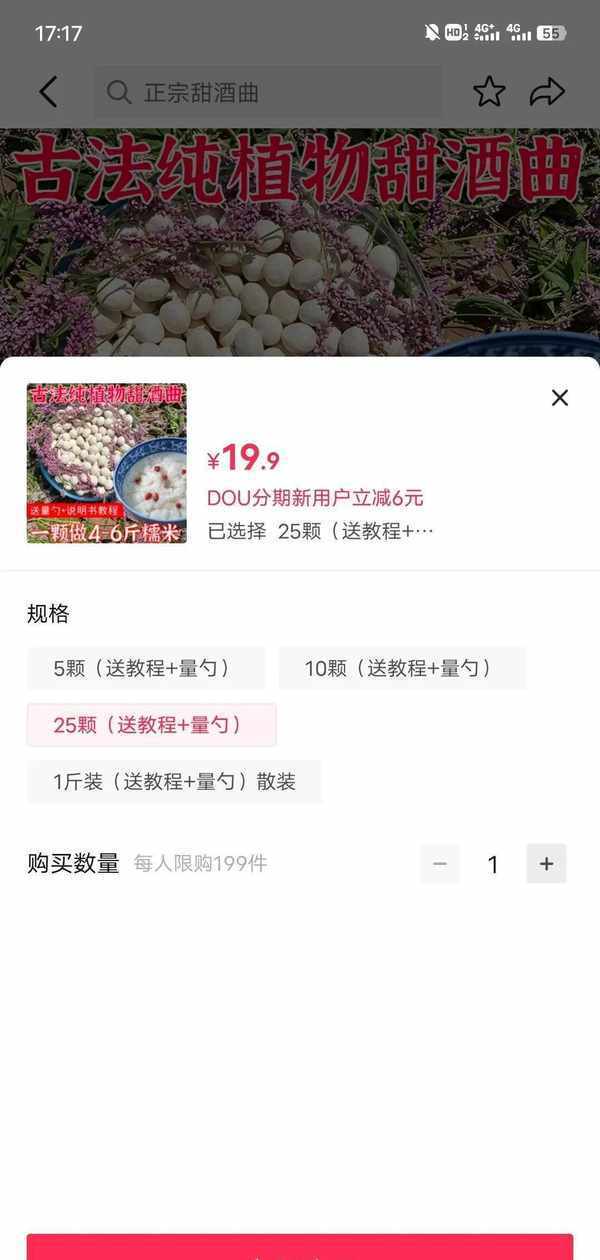
Task: Favorite this product with the star
Action: click(x=489, y=92)
